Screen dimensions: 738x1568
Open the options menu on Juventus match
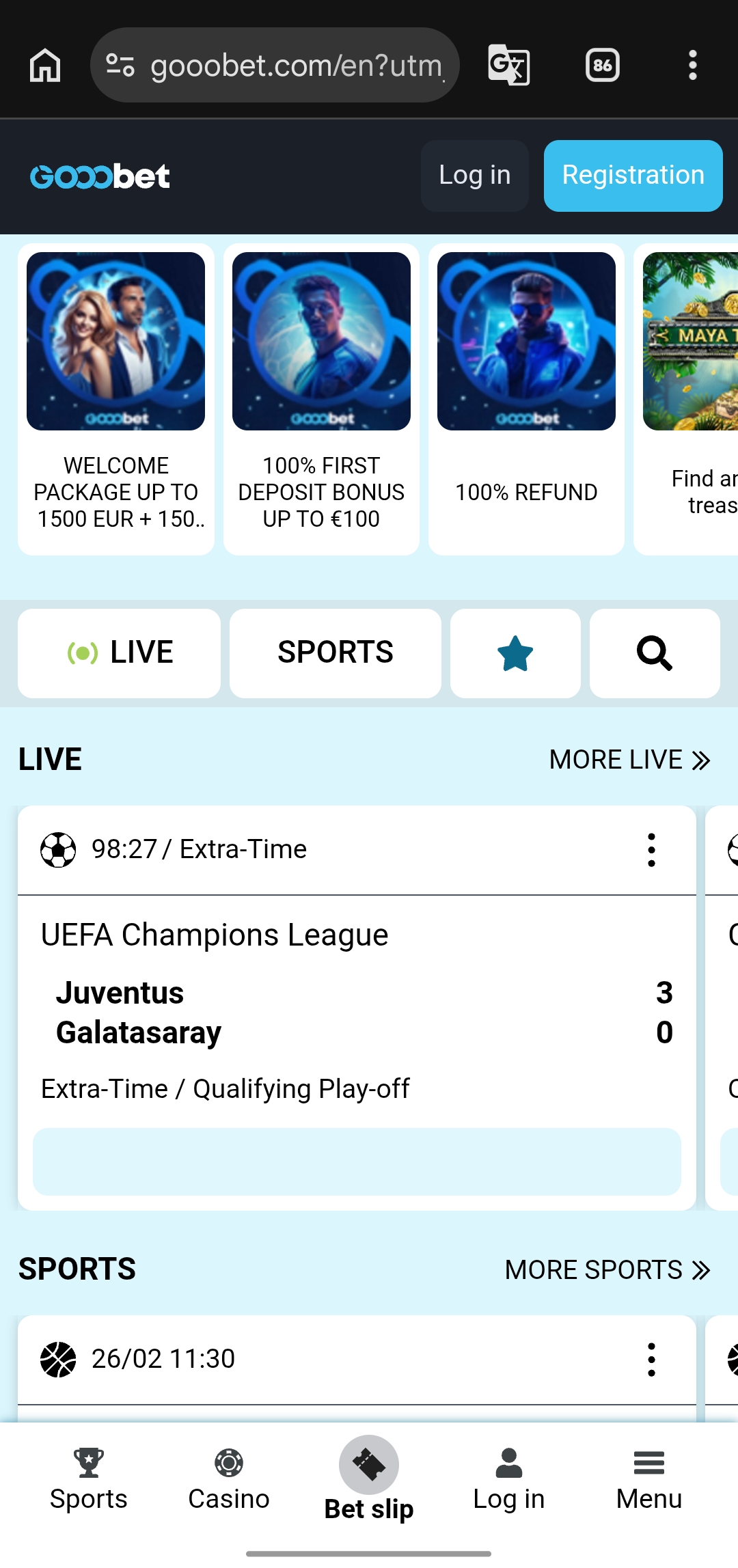coord(651,849)
